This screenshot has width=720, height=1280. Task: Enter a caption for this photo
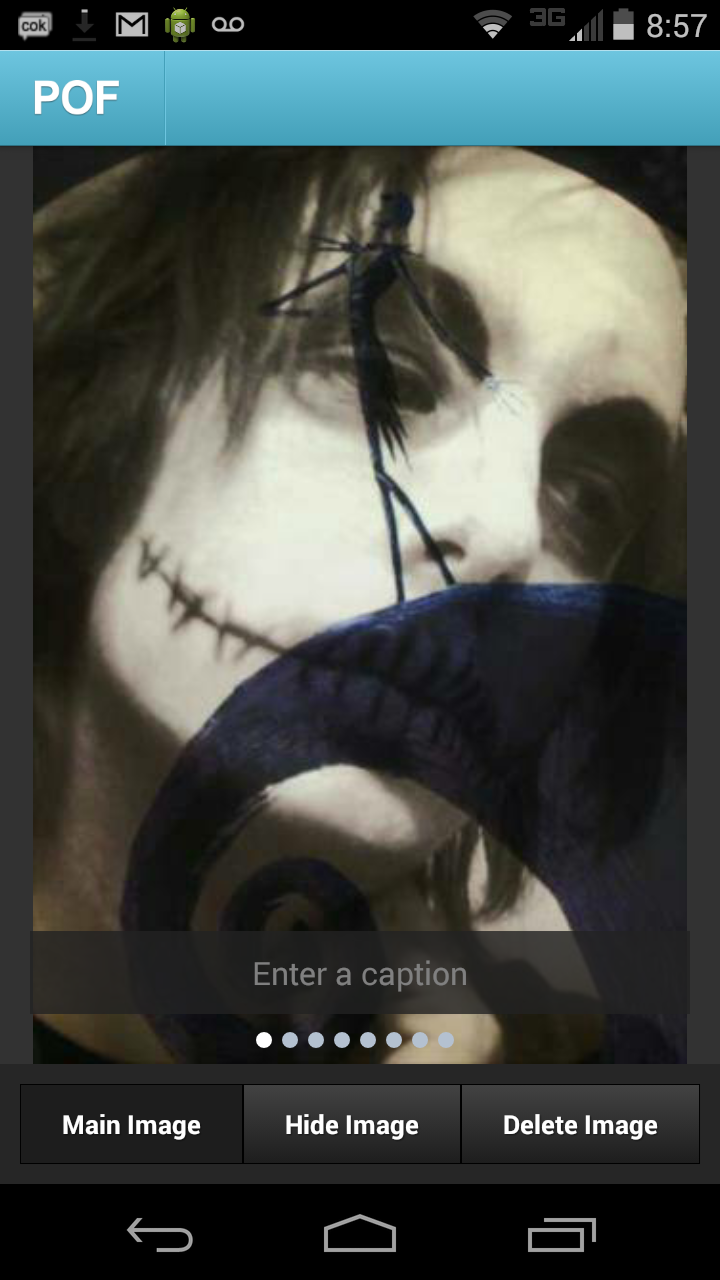[x=360, y=974]
